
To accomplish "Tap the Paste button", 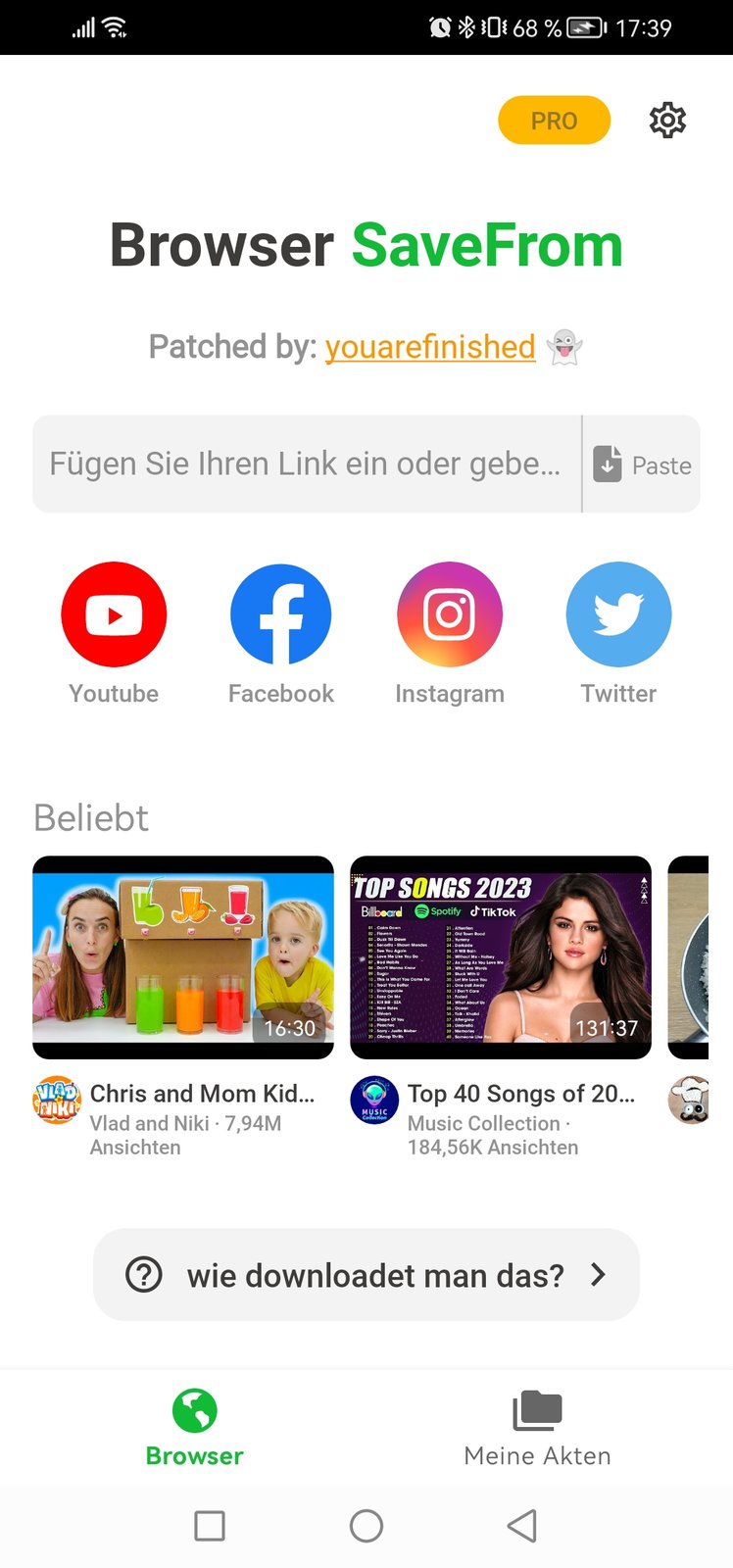I will (x=643, y=465).
